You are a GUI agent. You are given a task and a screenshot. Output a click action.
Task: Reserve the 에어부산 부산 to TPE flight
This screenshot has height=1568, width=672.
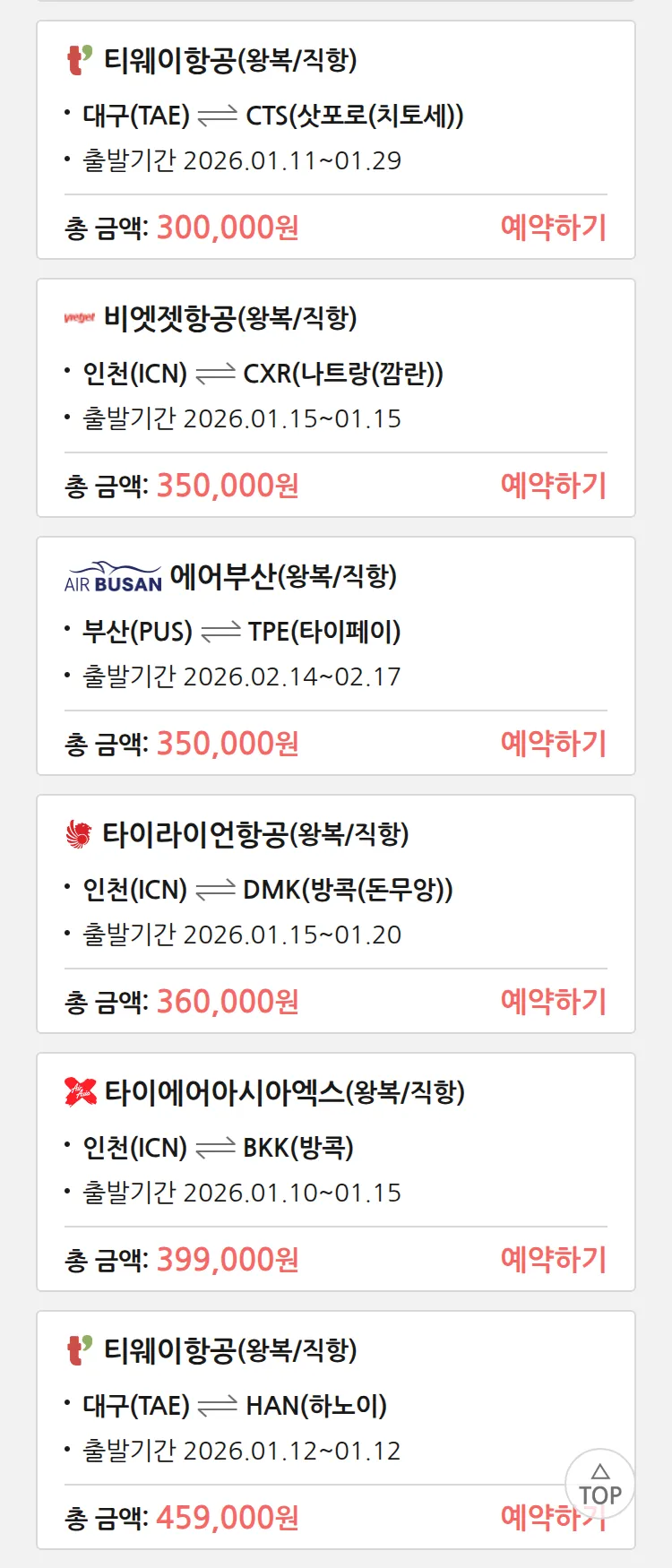553,744
